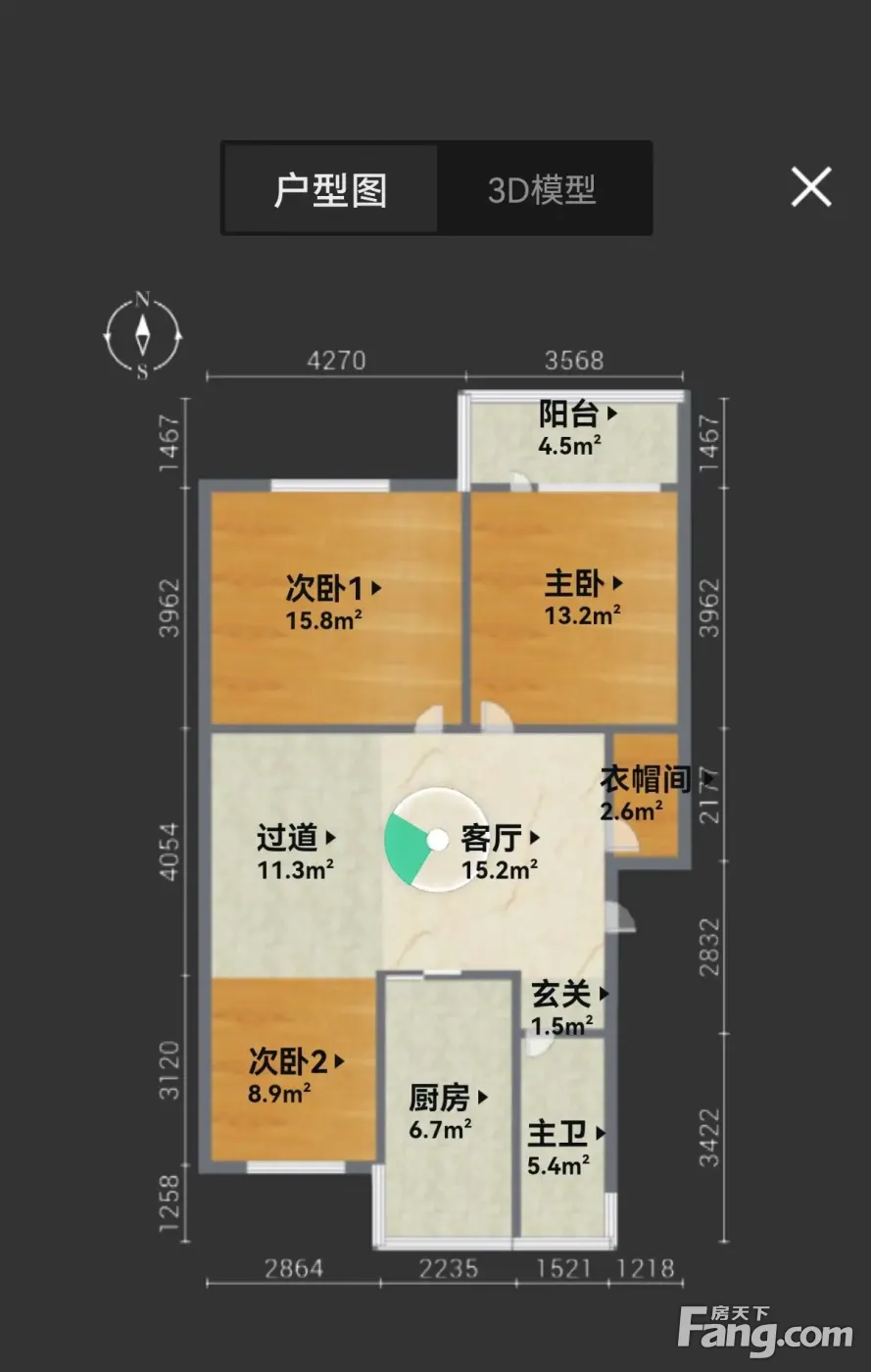The image size is (871, 1372).
Task: View the 次卧2 room
Action: pos(297,1061)
